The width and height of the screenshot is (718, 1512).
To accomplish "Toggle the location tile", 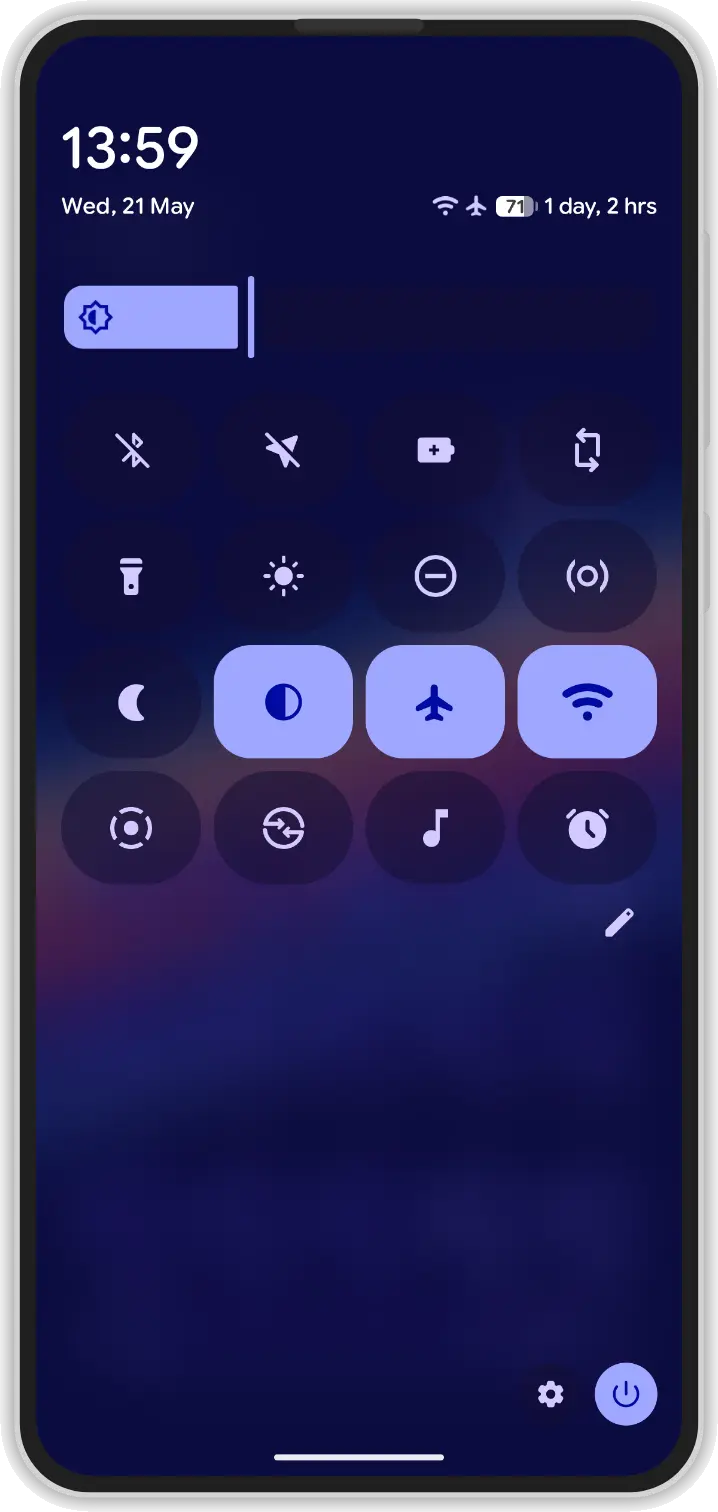I will pyautogui.click(x=283, y=450).
